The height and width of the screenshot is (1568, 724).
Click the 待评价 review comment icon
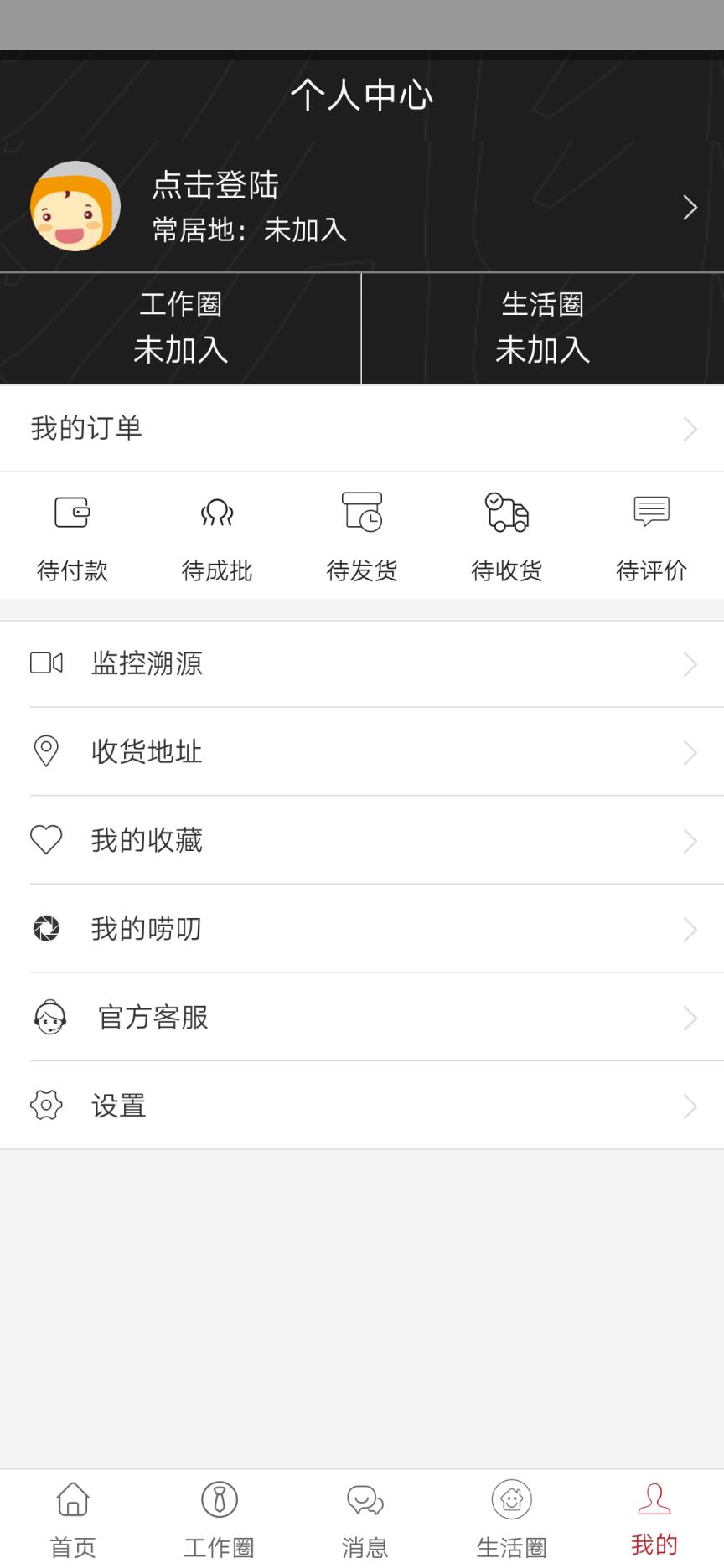[651, 512]
